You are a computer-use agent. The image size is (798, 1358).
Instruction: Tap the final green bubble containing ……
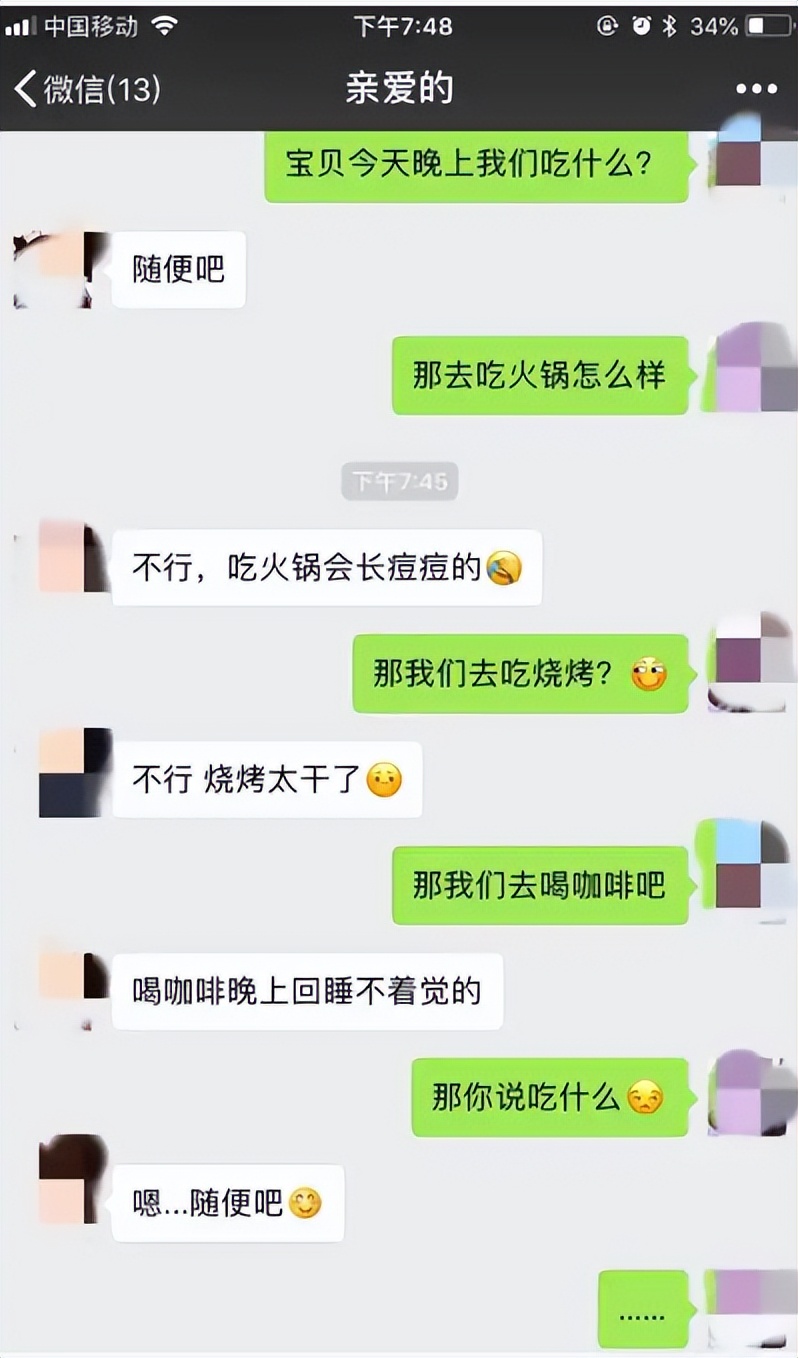click(x=644, y=1311)
